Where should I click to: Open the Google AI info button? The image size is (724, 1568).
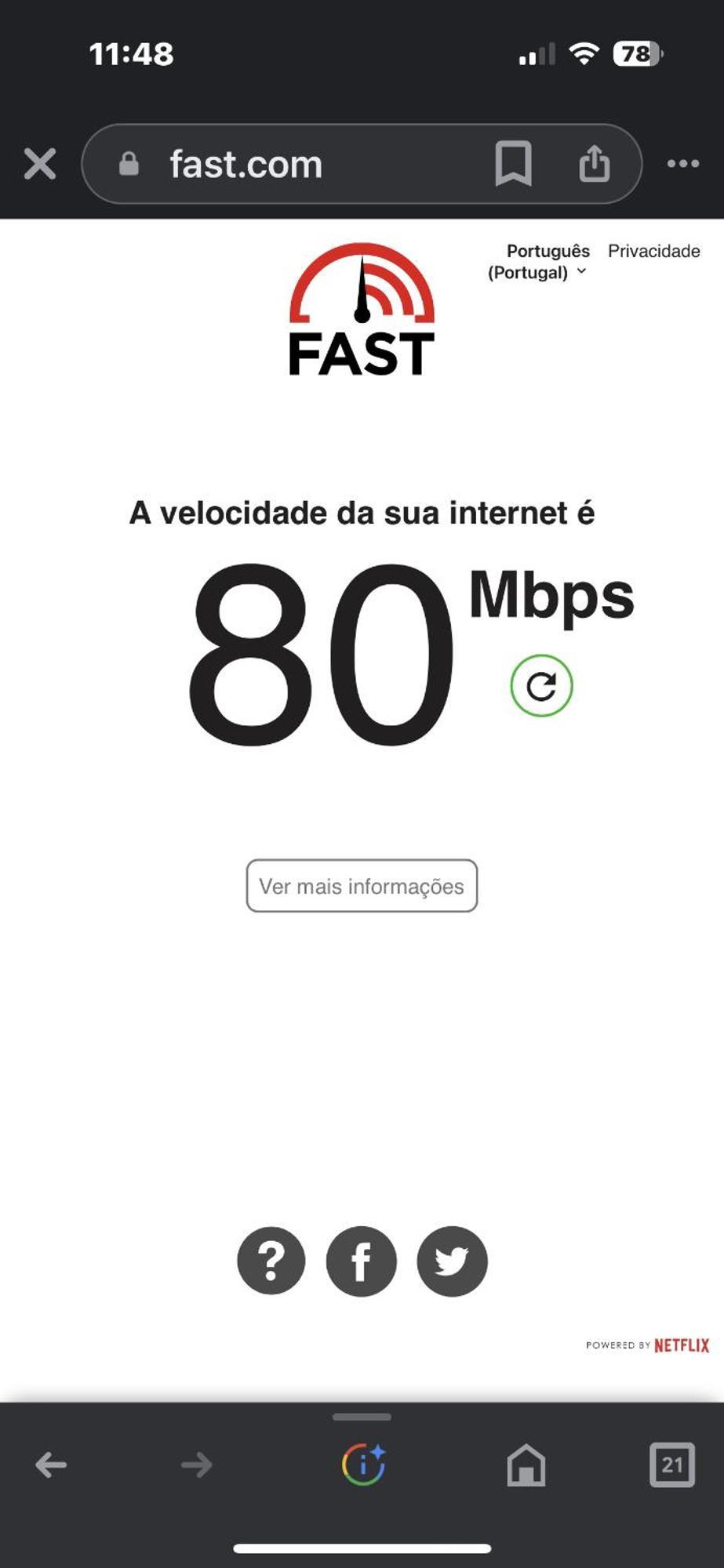pyautogui.click(x=363, y=1464)
